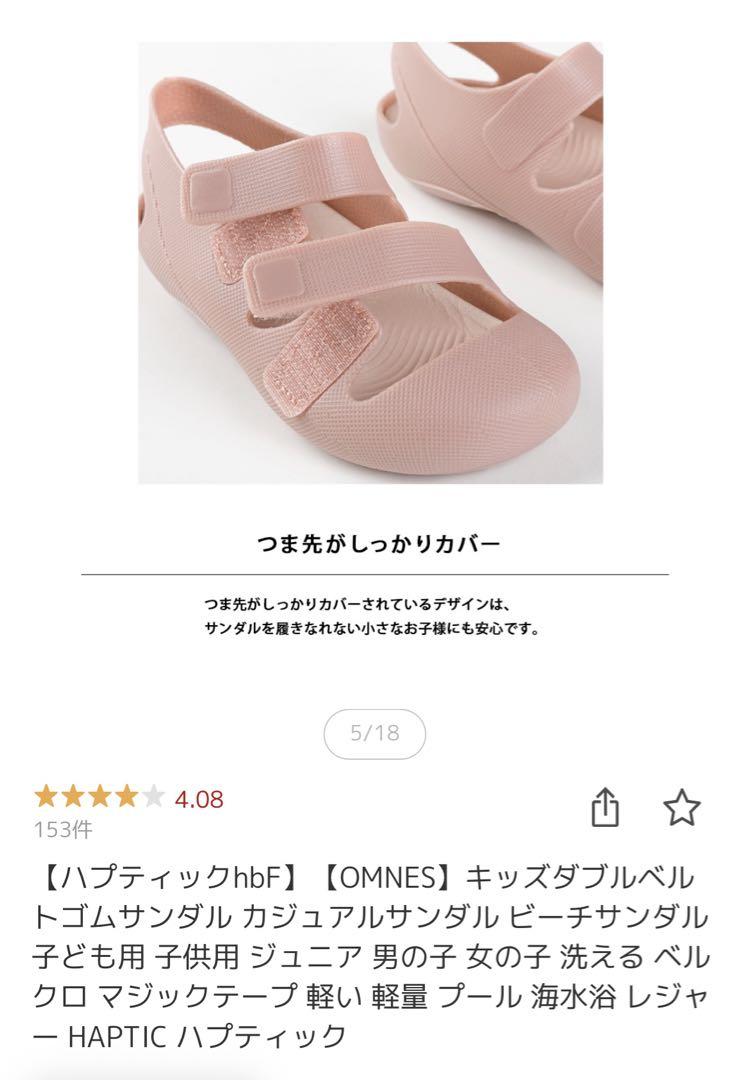The height and width of the screenshot is (1080, 750).
Task: Open the pink sandal product image
Action: 370,262
